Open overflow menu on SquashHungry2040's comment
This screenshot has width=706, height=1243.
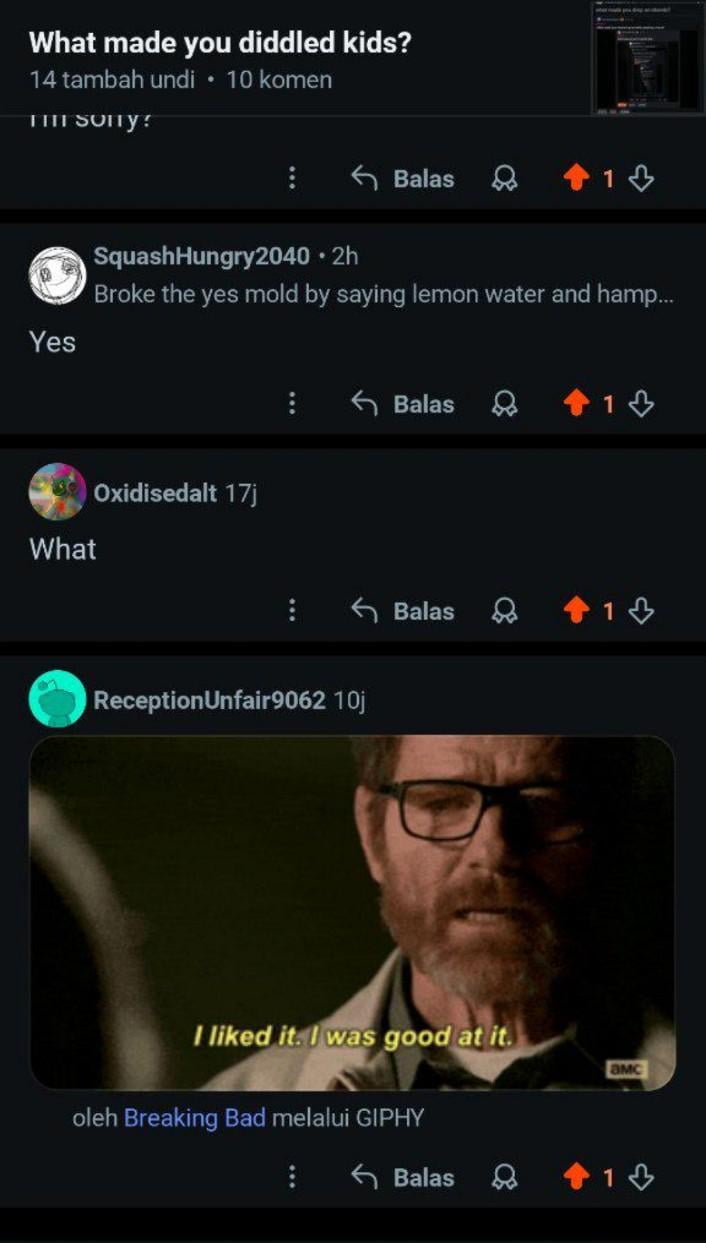tap(291, 404)
